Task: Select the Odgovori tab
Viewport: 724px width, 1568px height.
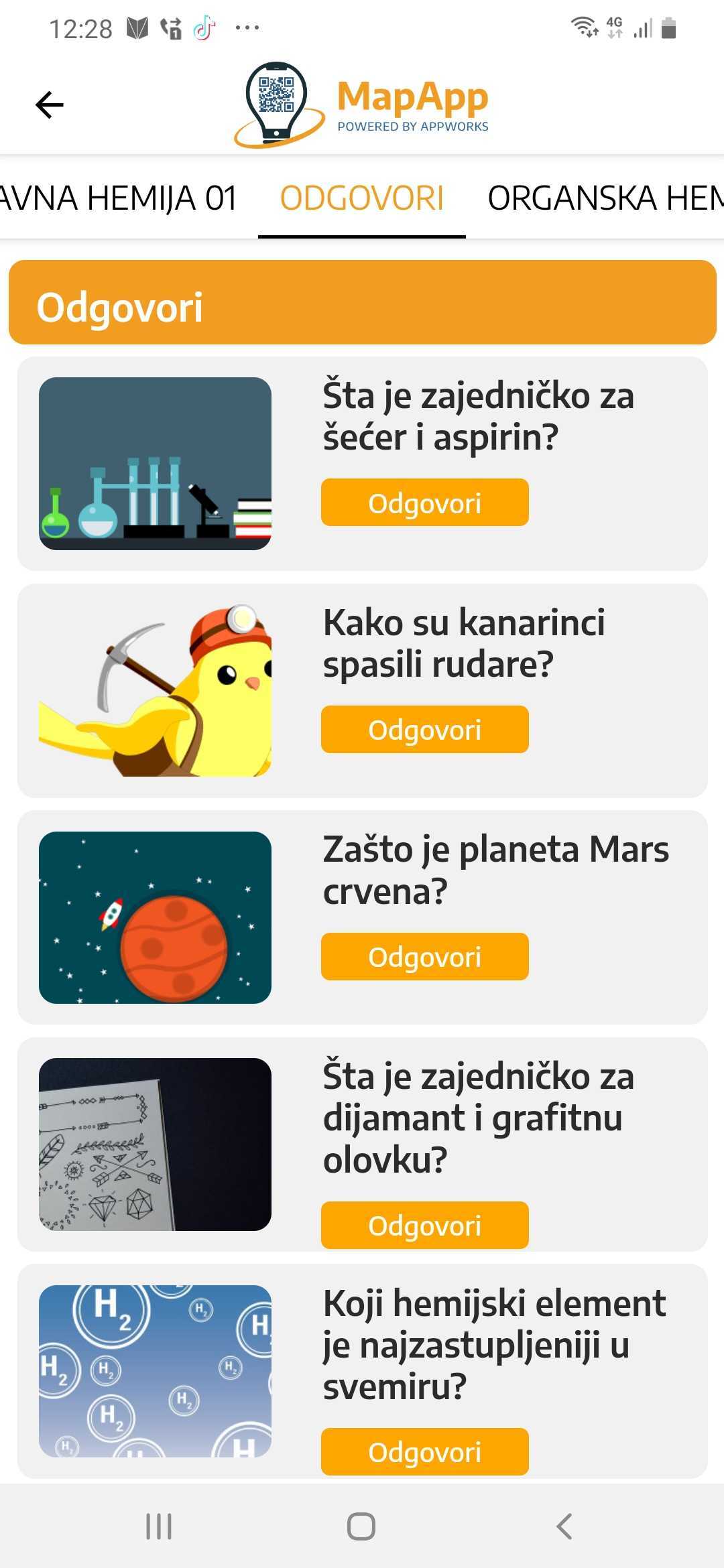Action: point(361,198)
